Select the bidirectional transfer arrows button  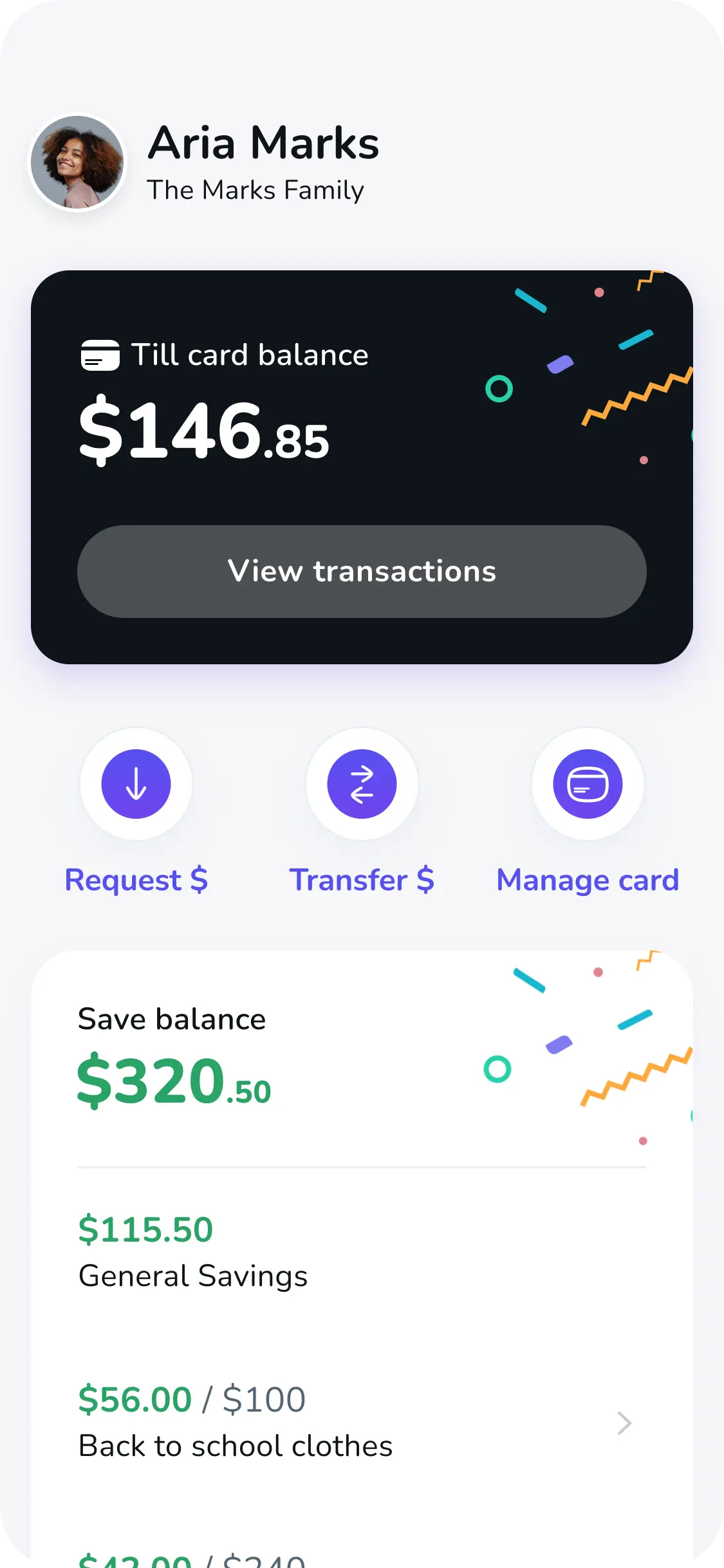click(362, 784)
